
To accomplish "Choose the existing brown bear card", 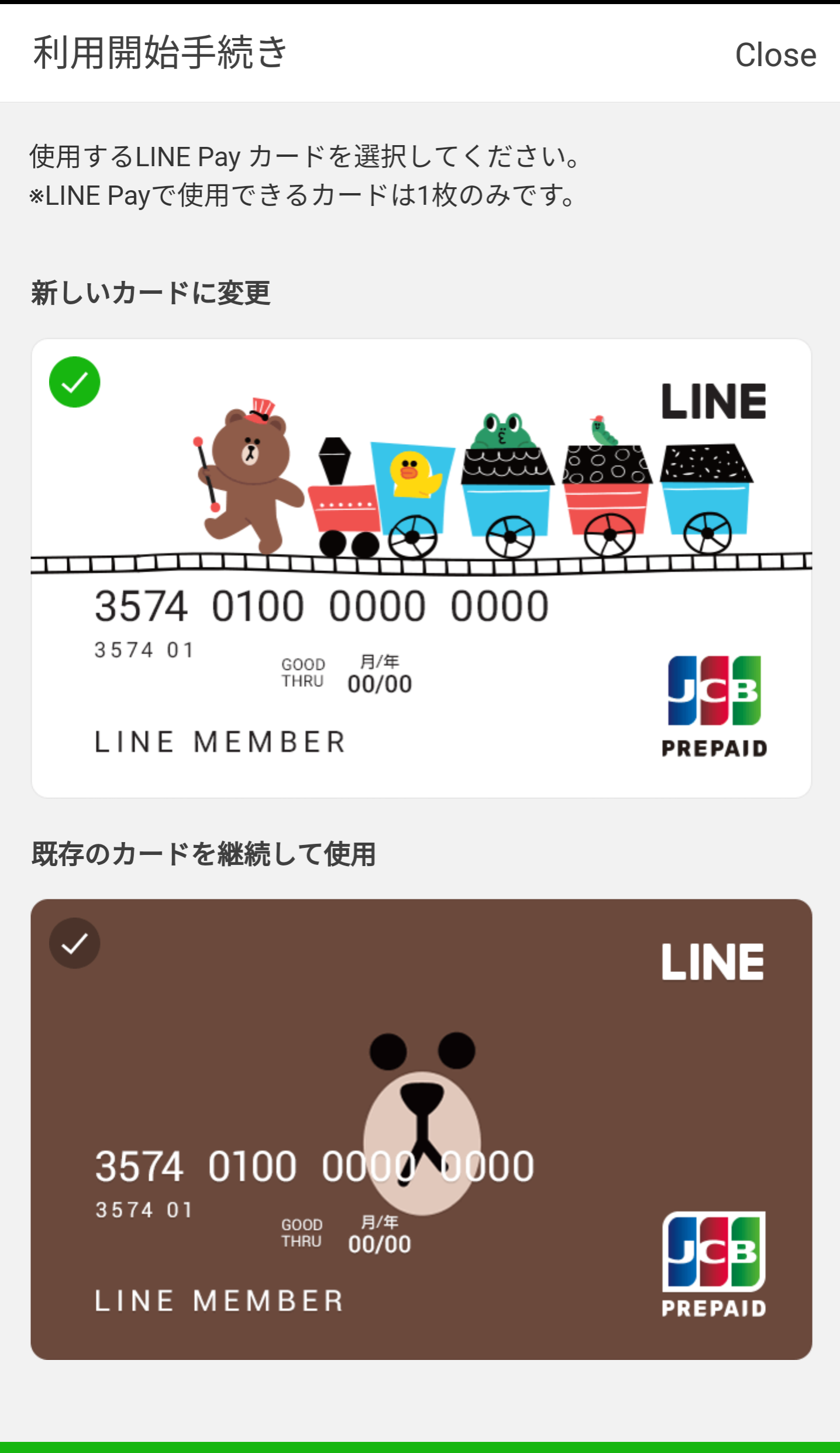I will click(x=421, y=1129).
